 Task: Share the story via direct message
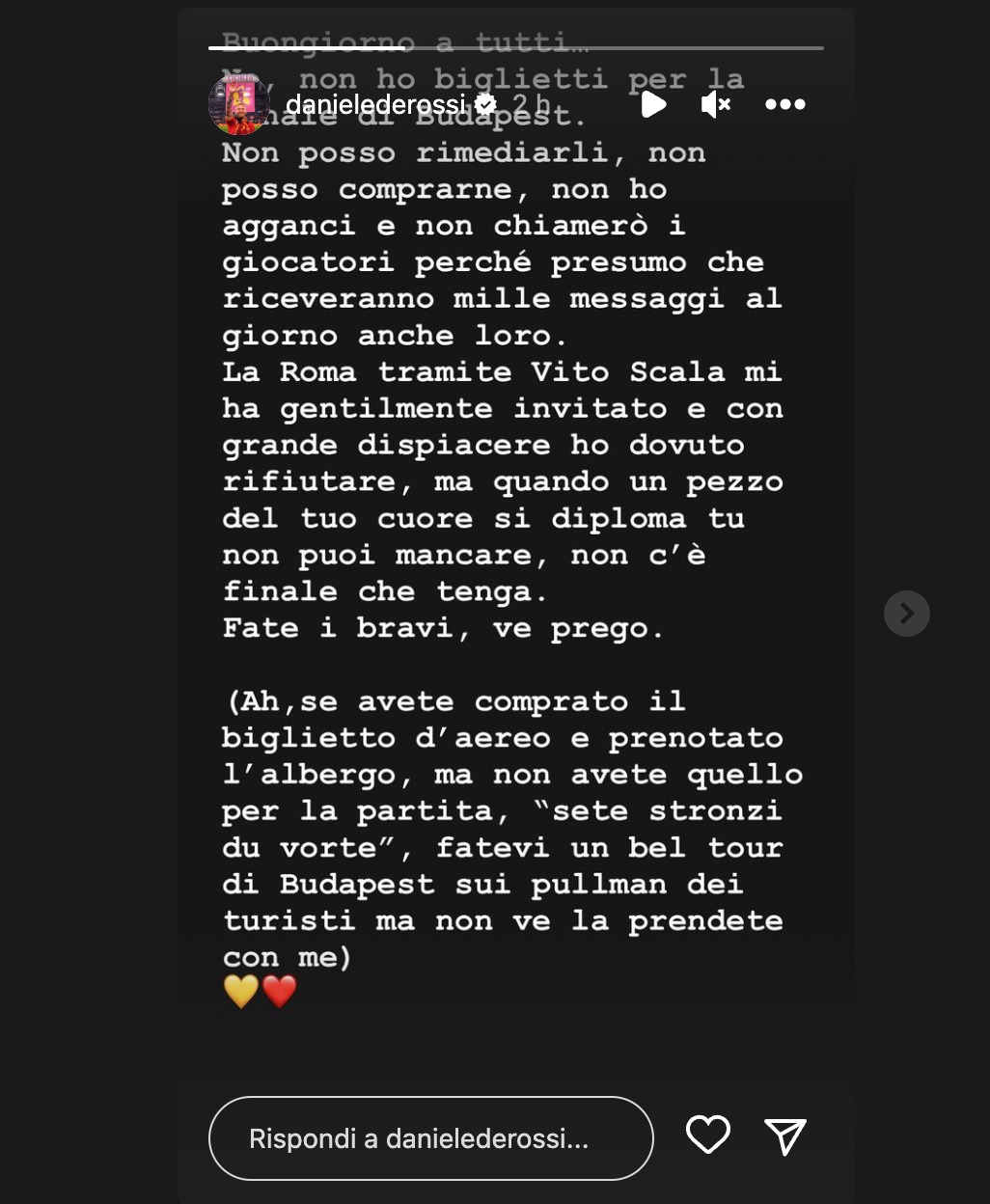(x=784, y=1136)
